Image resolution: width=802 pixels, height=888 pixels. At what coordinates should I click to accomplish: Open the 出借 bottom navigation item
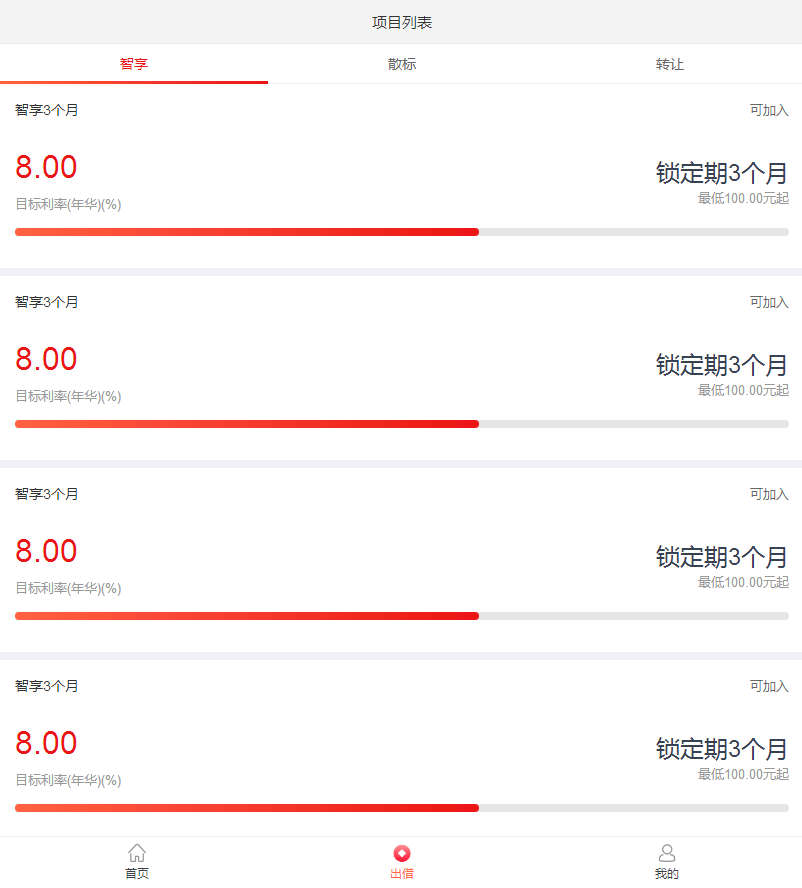tap(401, 861)
